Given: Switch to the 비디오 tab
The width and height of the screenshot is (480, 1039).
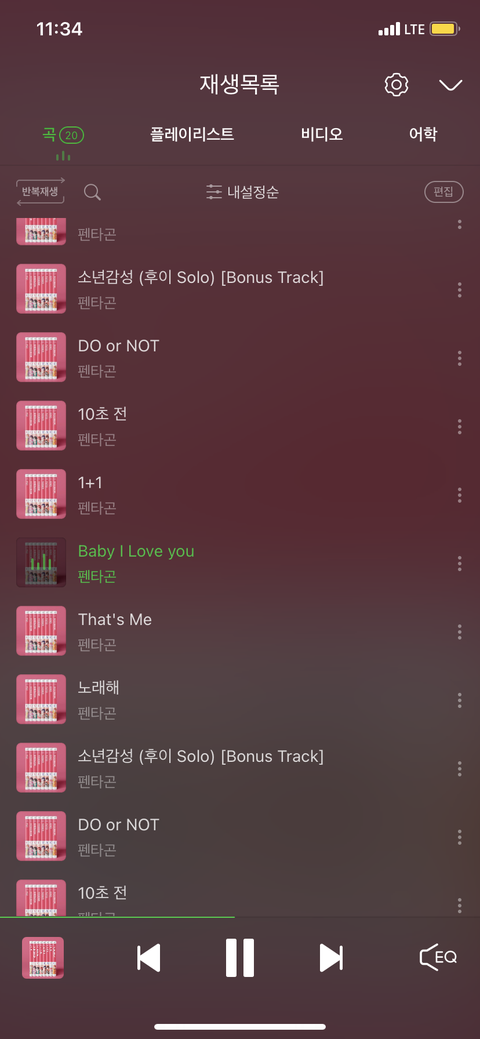Looking at the screenshot, I should point(322,135).
